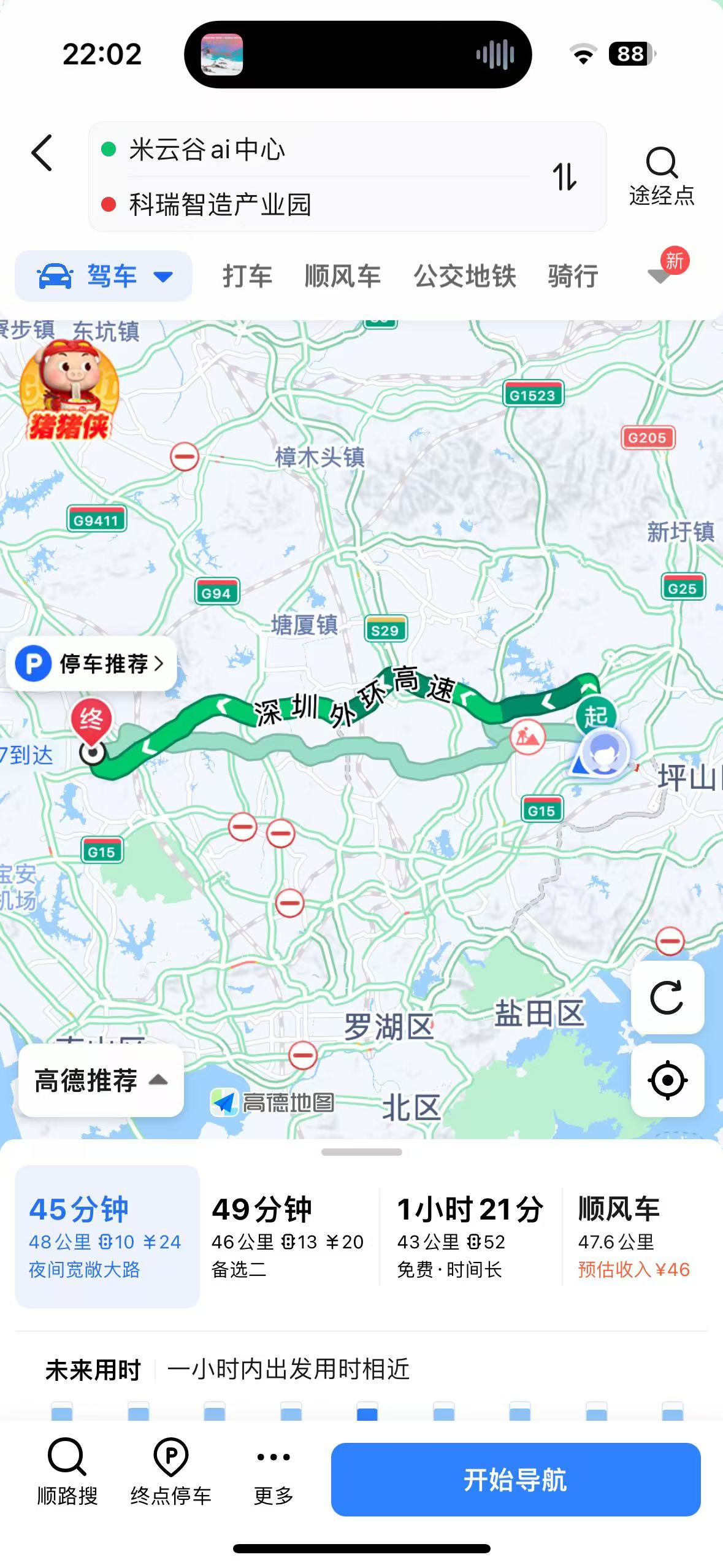The image size is (723, 1568).
Task: Recenter map to my location
Action: (667, 1080)
